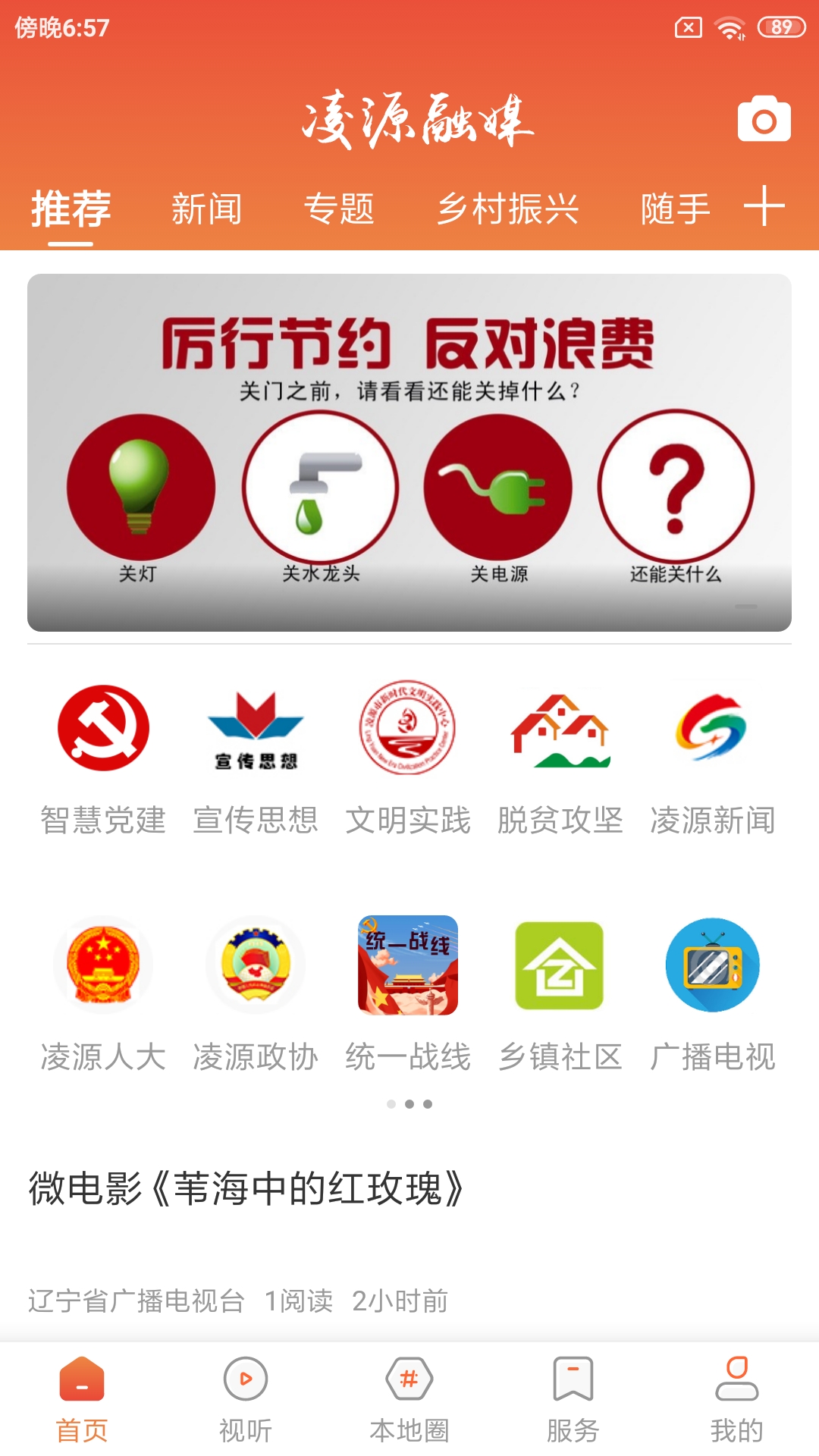Open the camera icon in the header

click(x=762, y=118)
